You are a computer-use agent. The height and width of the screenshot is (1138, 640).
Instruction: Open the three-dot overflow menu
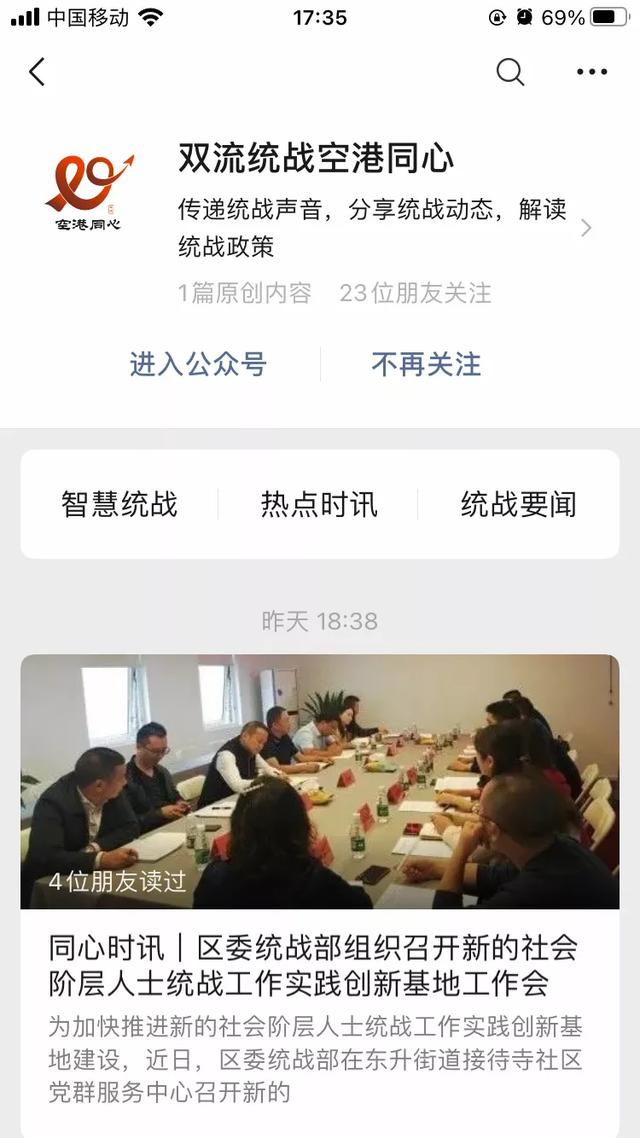(x=591, y=72)
